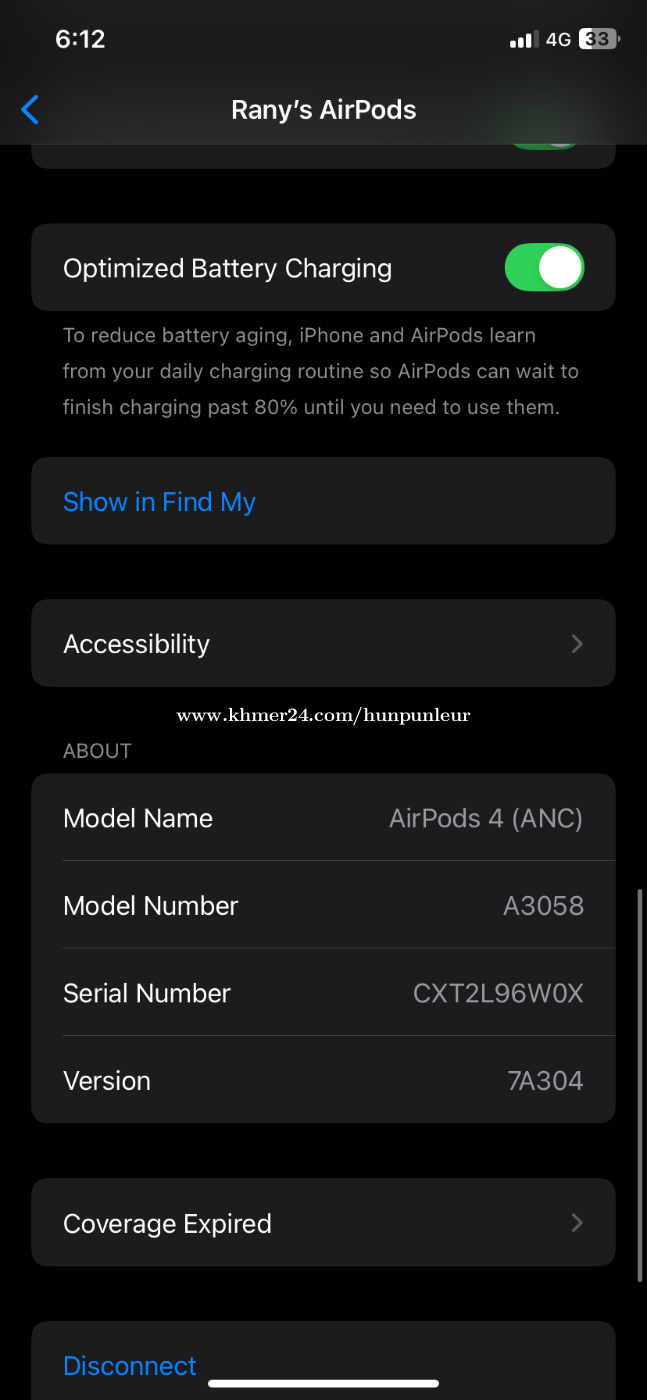Screen dimensions: 647x1400
Task: Open the Coverage Expired details
Action: (323, 1223)
